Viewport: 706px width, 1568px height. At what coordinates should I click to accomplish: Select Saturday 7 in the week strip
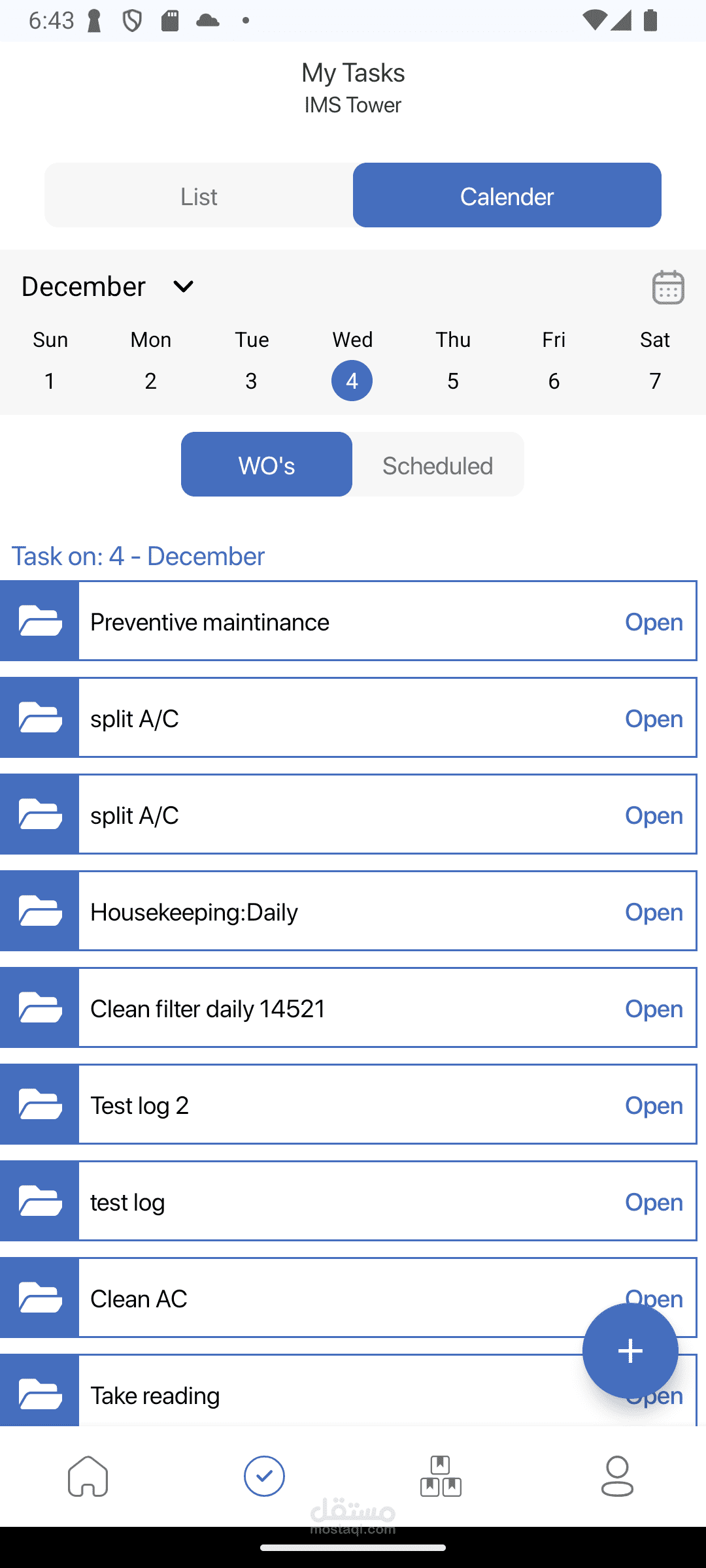click(x=655, y=380)
